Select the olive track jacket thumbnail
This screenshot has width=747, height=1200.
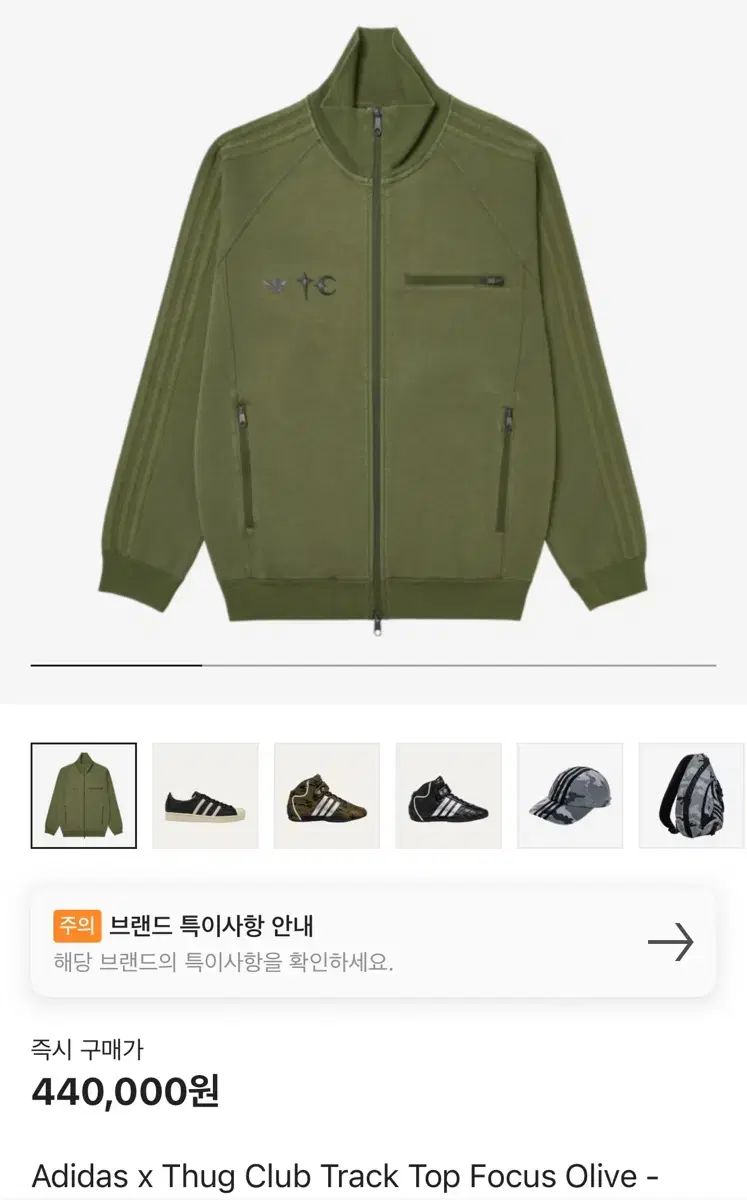[83, 795]
